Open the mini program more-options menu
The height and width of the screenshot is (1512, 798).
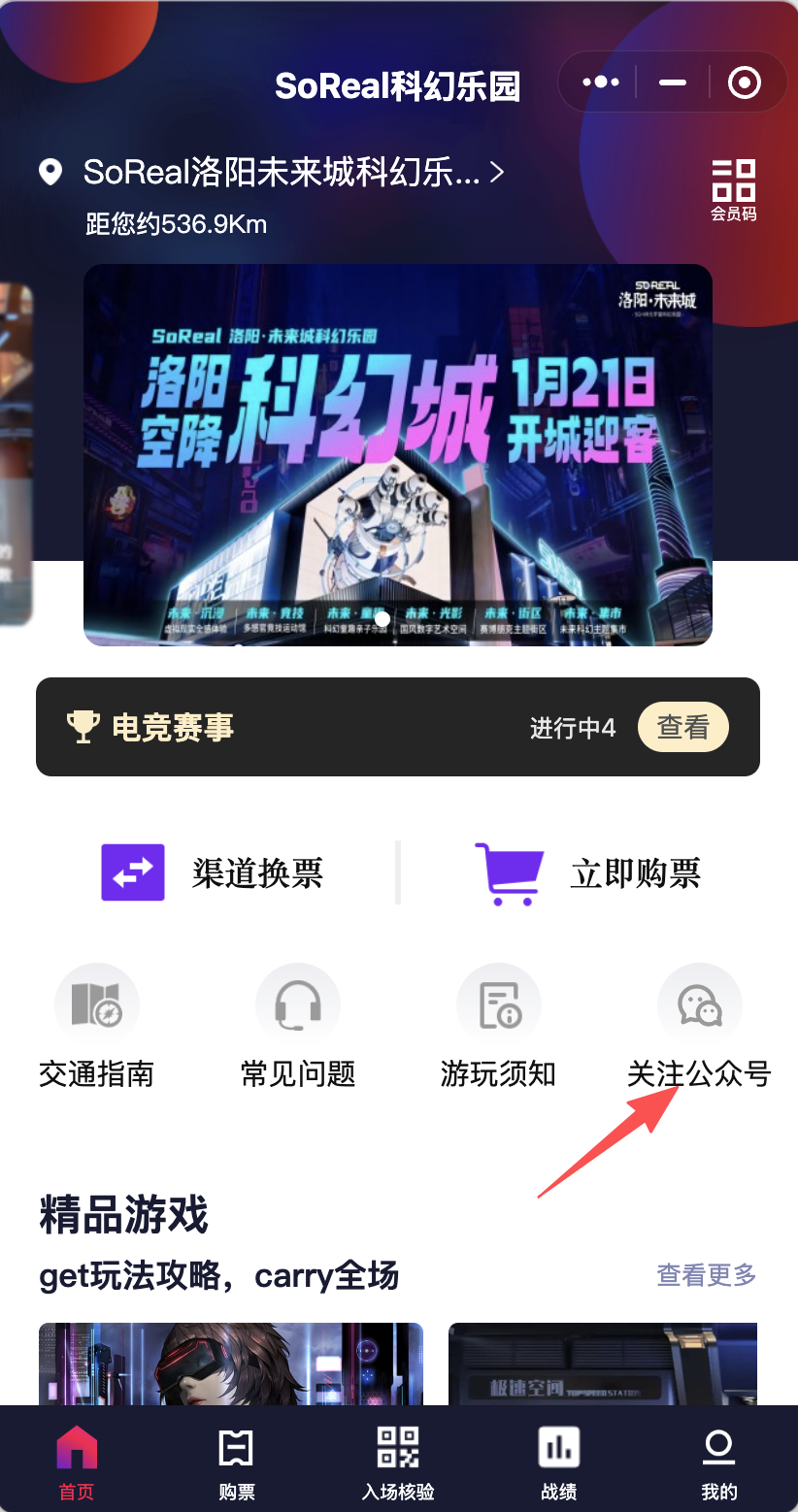pyautogui.click(x=600, y=82)
